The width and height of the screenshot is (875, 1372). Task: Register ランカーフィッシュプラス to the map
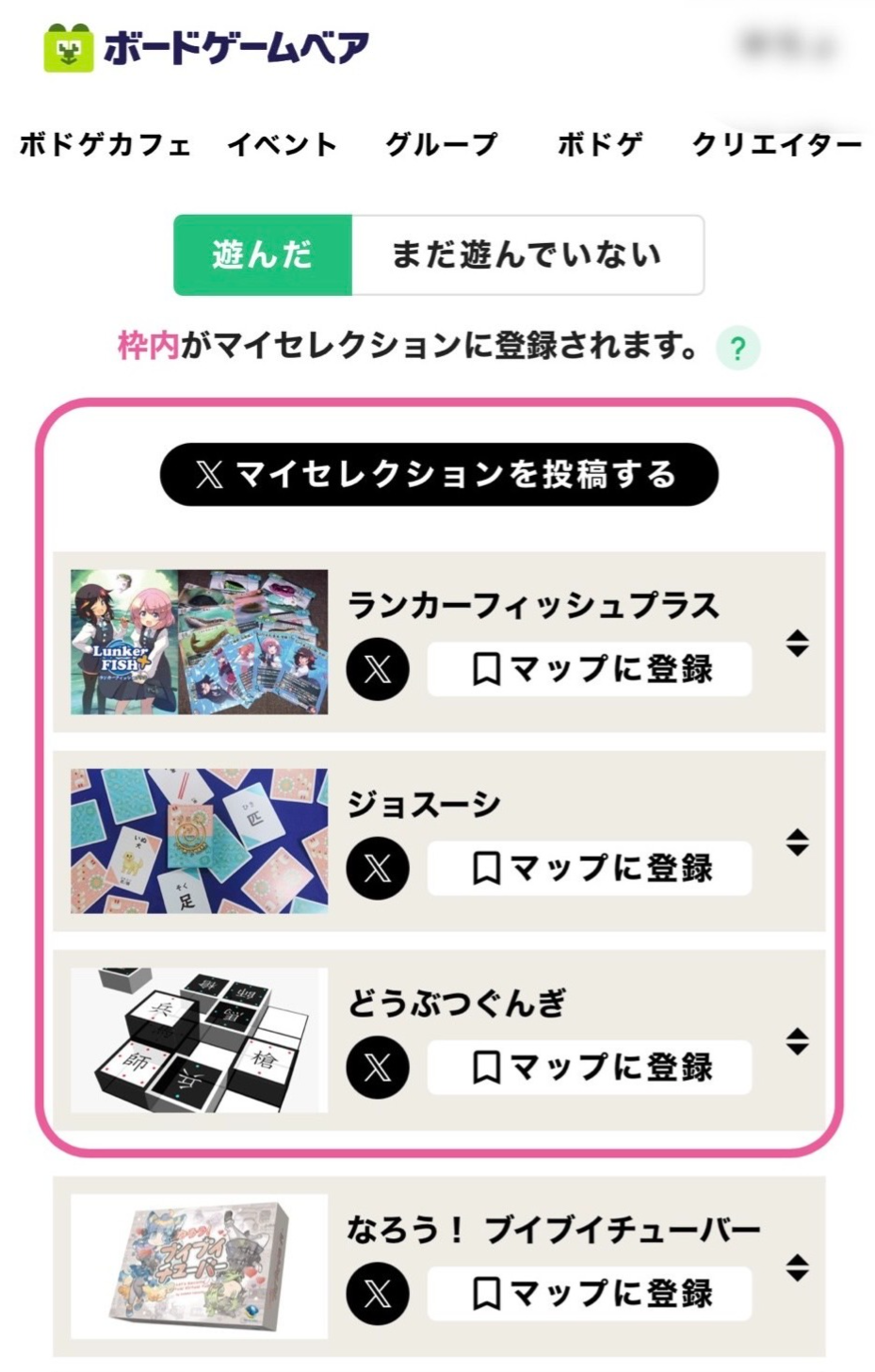point(590,669)
